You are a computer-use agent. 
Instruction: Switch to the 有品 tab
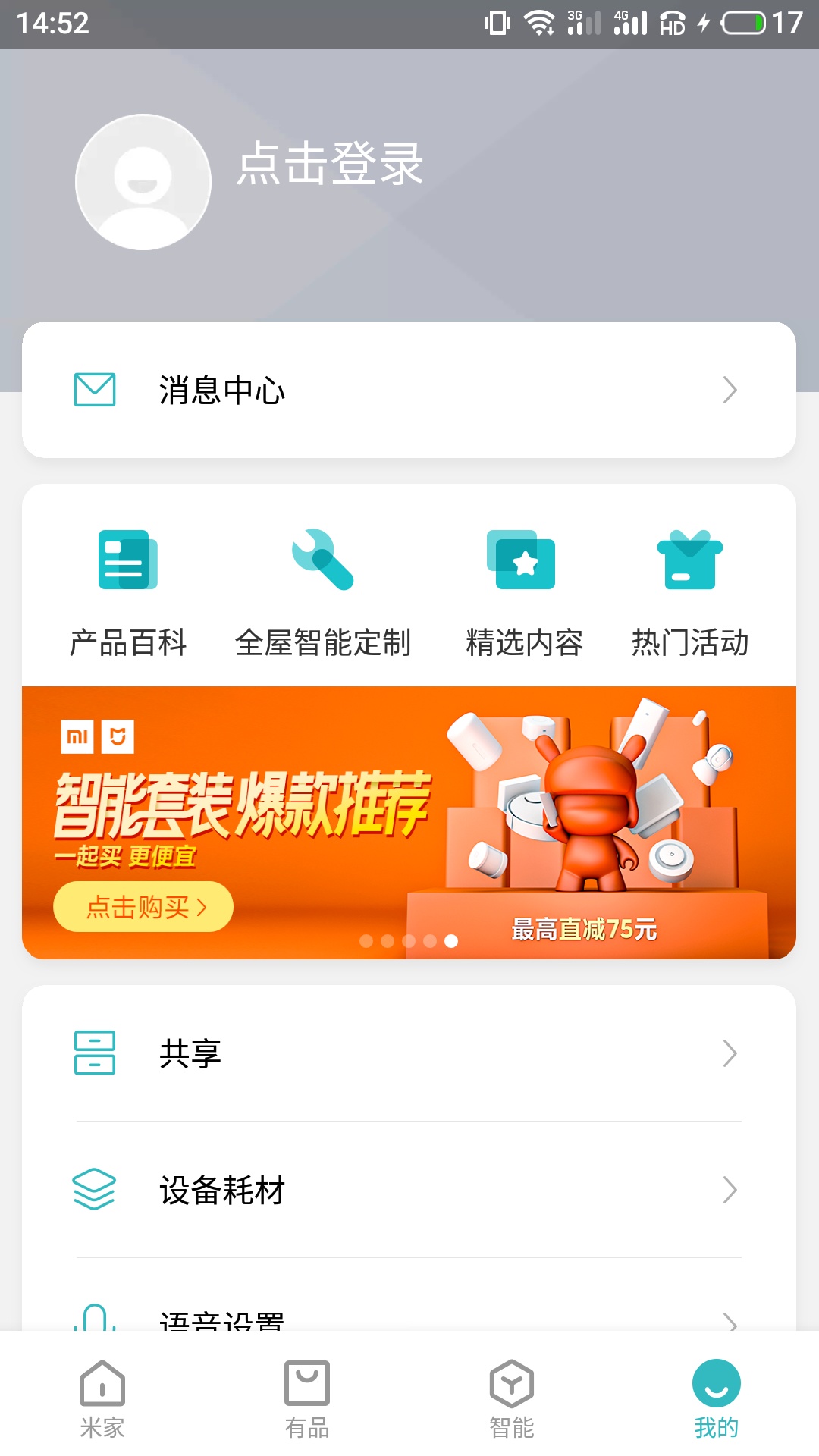pyautogui.click(x=307, y=1399)
